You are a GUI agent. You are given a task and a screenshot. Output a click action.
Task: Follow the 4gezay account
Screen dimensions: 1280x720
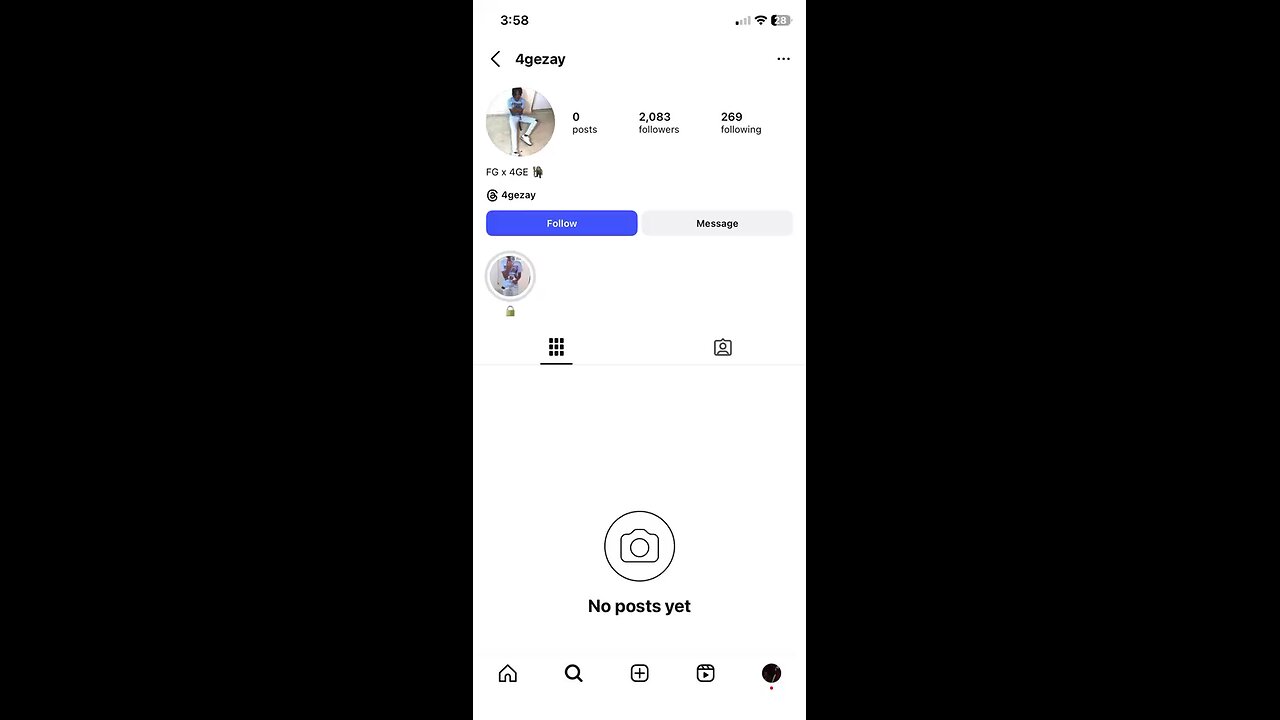561,223
